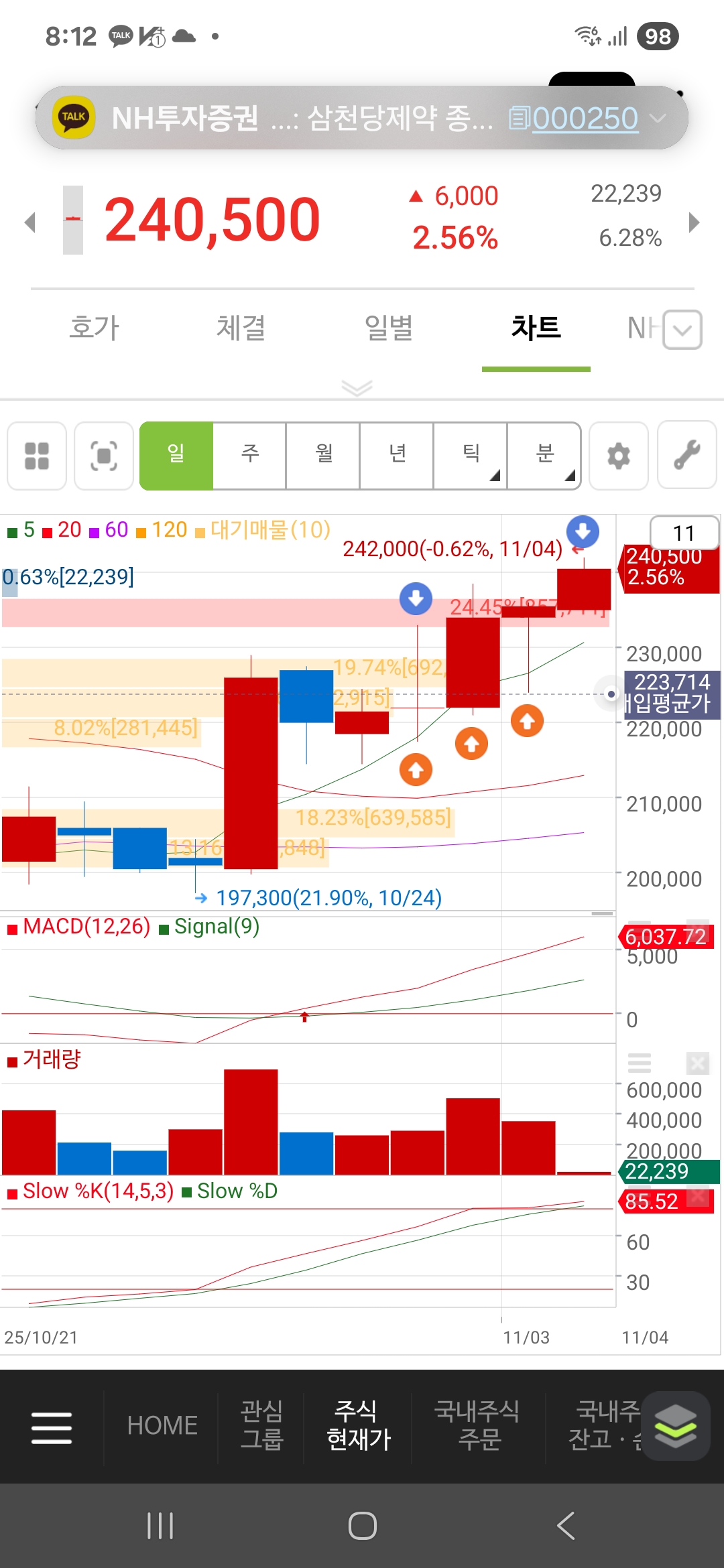Switch to the 일별 tab
724x1568 pixels.
pos(388,328)
